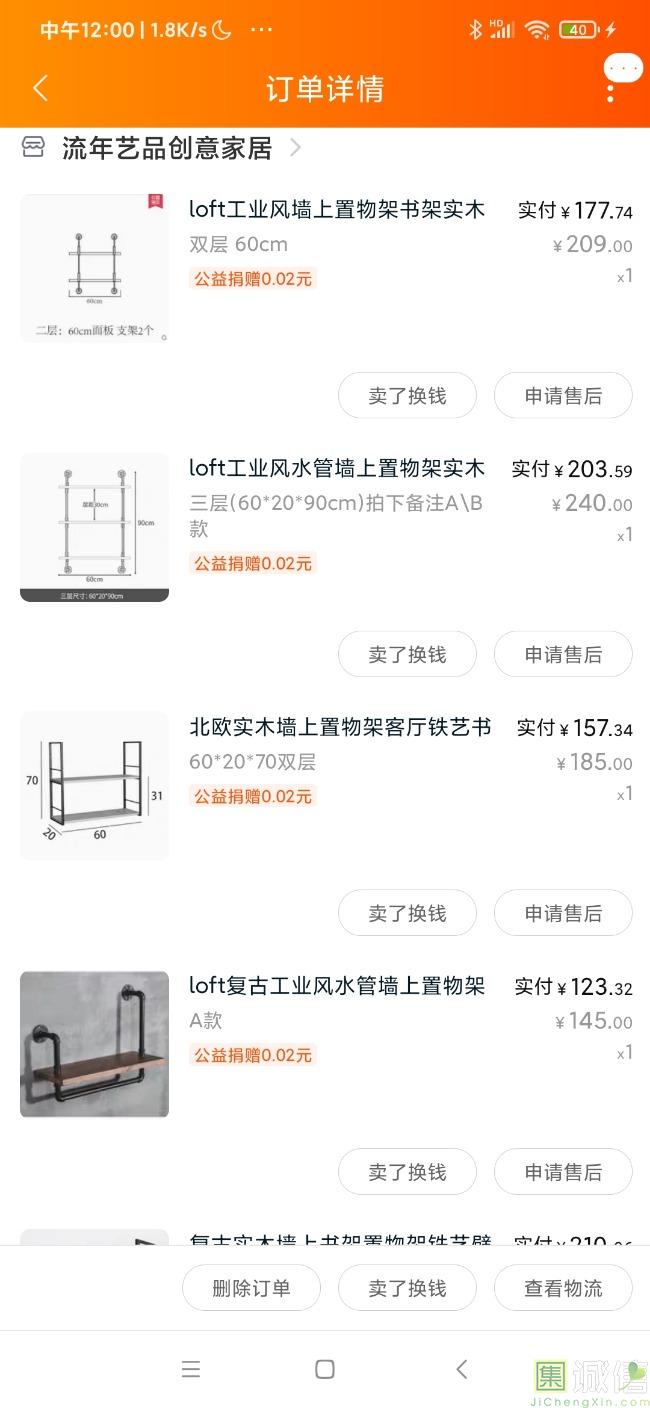Open the loft工业风墙上置物架书架实木 product image
The image size is (650, 1408).
[94, 268]
